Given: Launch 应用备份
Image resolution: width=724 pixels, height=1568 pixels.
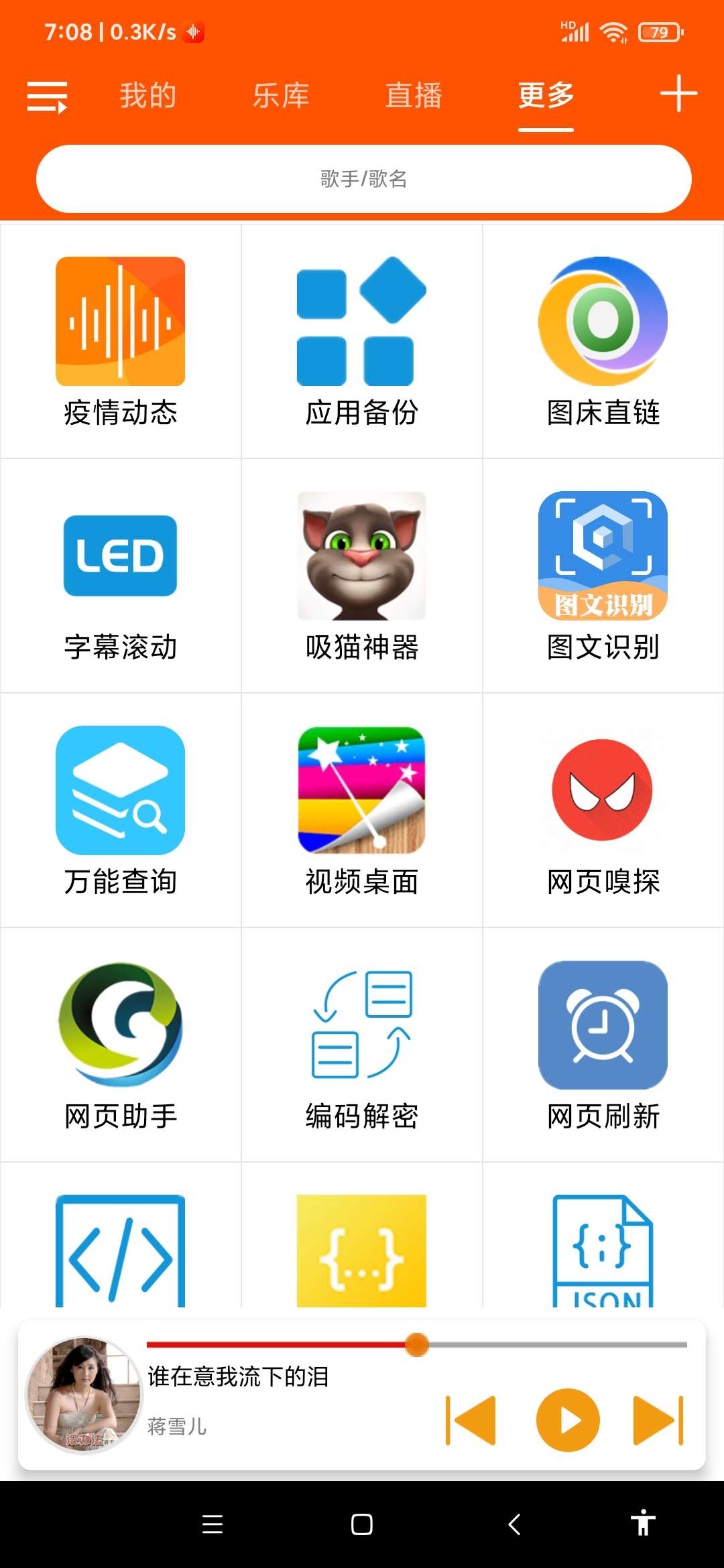Looking at the screenshot, I should coord(362,340).
